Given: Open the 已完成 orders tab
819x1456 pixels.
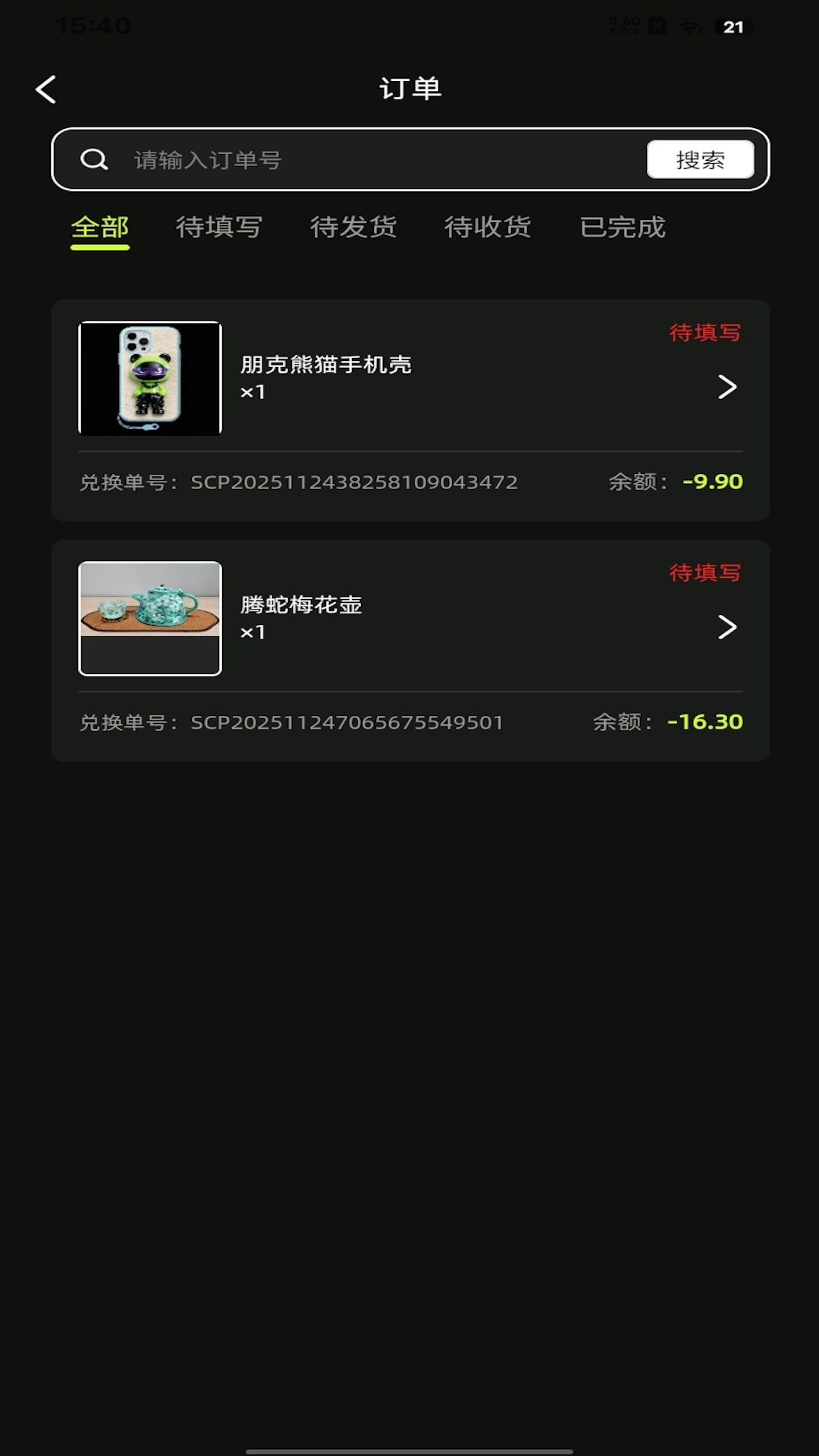Looking at the screenshot, I should (x=622, y=227).
